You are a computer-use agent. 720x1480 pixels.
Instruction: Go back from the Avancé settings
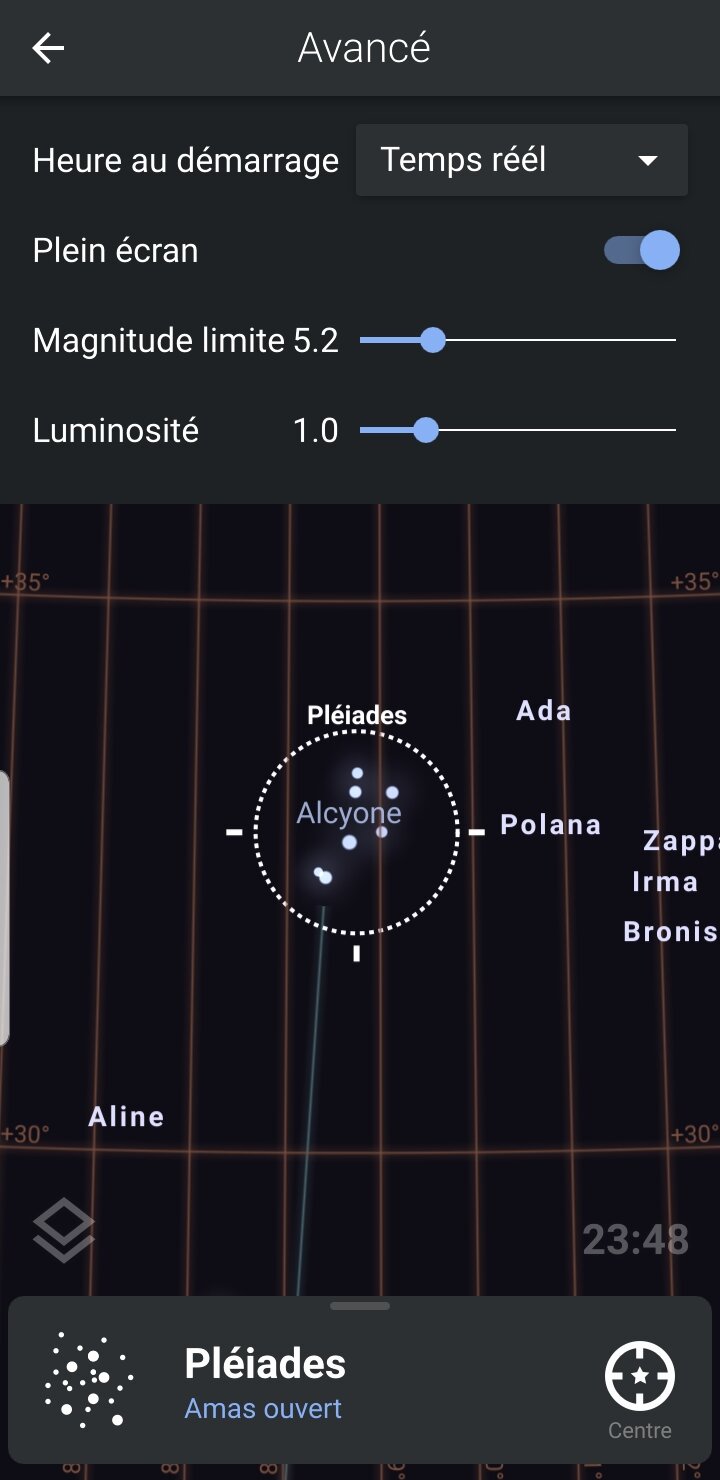point(48,48)
